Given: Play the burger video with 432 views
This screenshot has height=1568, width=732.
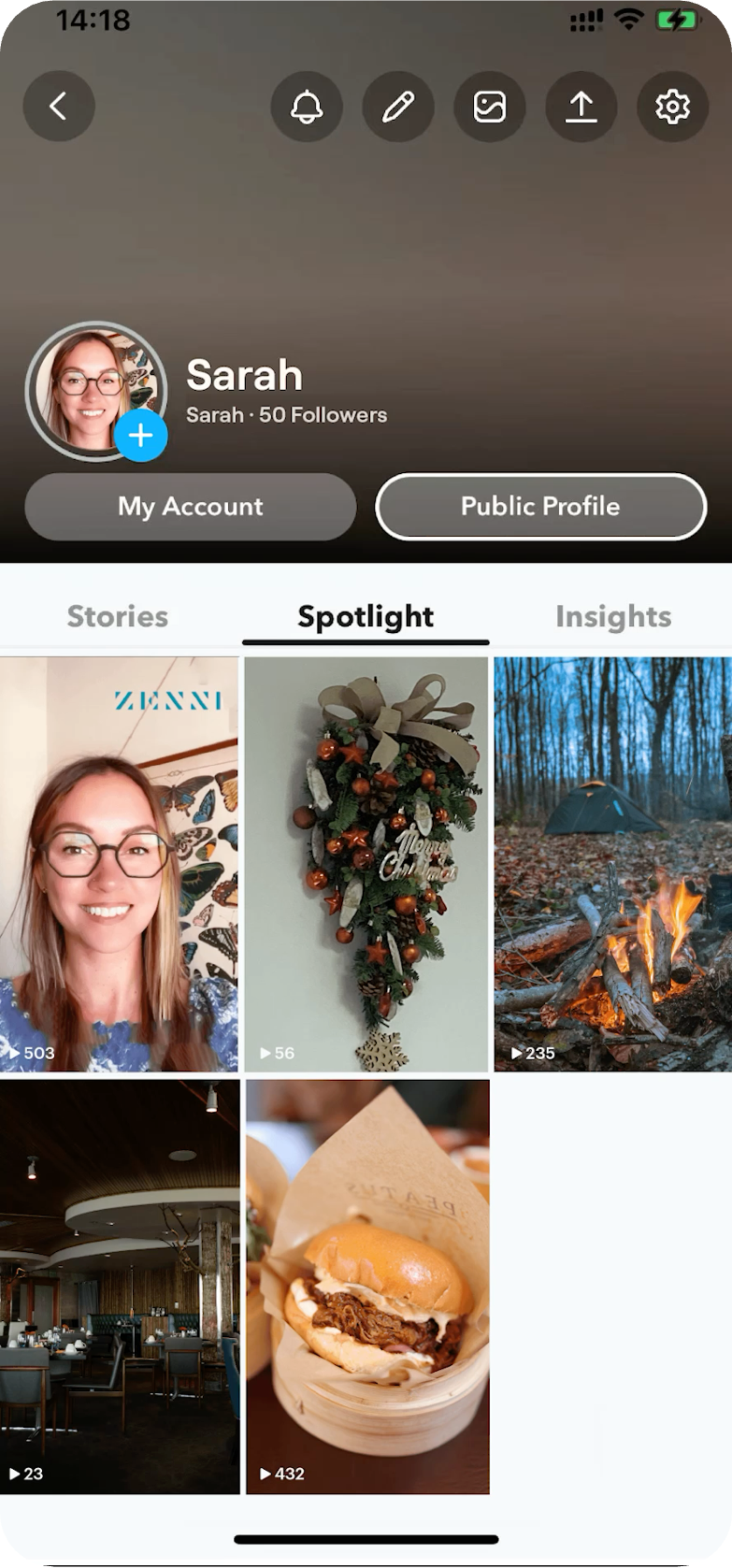Looking at the screenshot, I should click(367, 1287).
